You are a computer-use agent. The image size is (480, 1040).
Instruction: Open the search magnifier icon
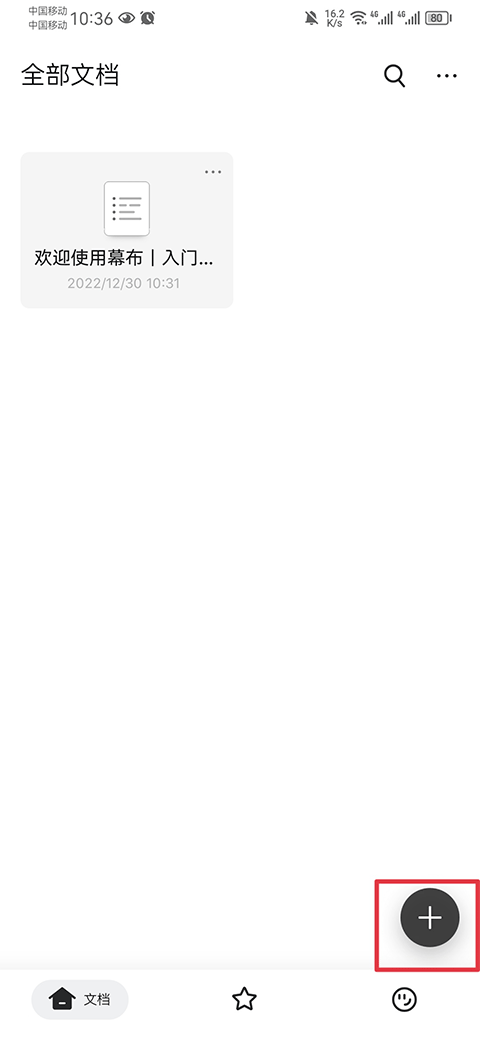tap(394, 76)
